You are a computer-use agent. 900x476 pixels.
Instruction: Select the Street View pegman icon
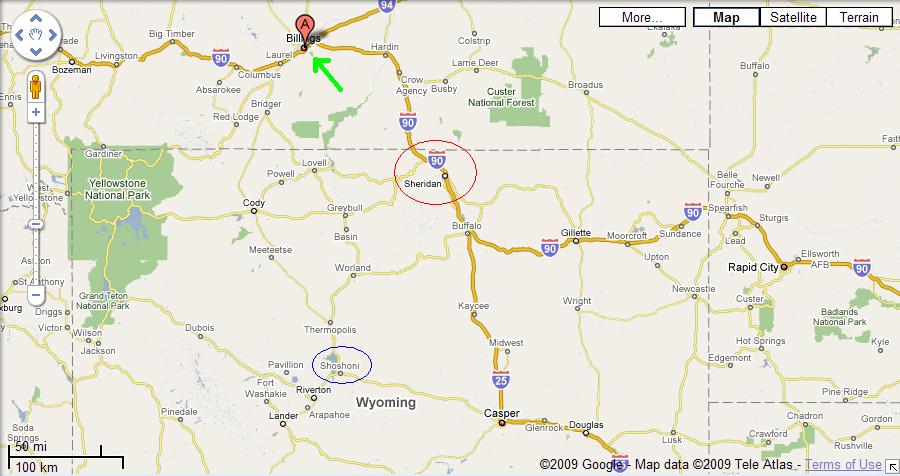click(36, 86)
